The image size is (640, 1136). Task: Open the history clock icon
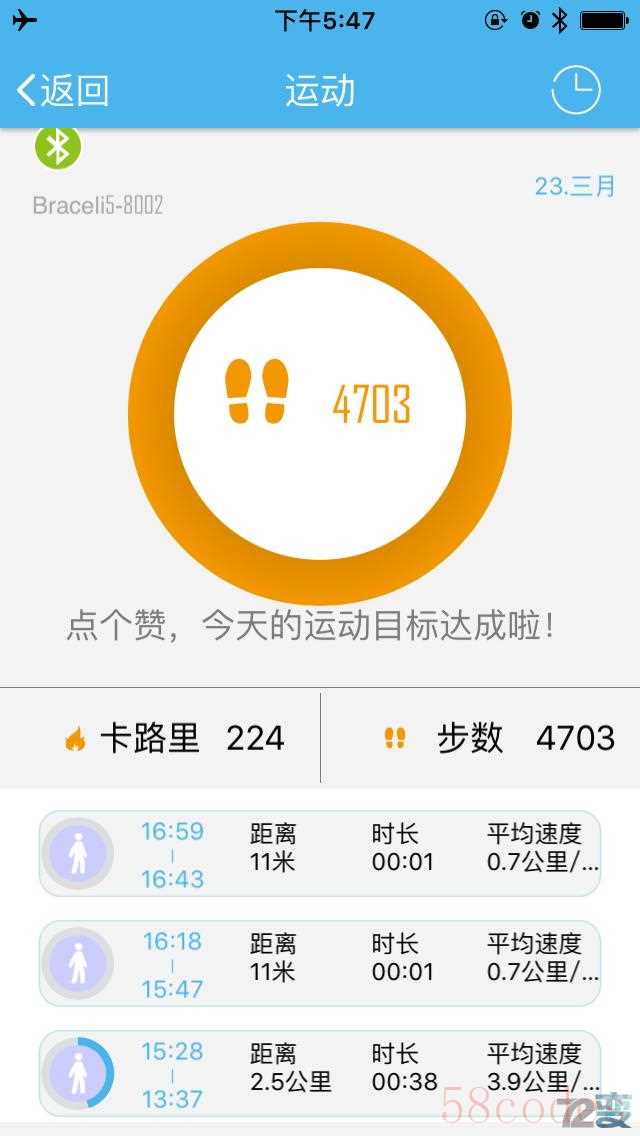click(576, 90)
